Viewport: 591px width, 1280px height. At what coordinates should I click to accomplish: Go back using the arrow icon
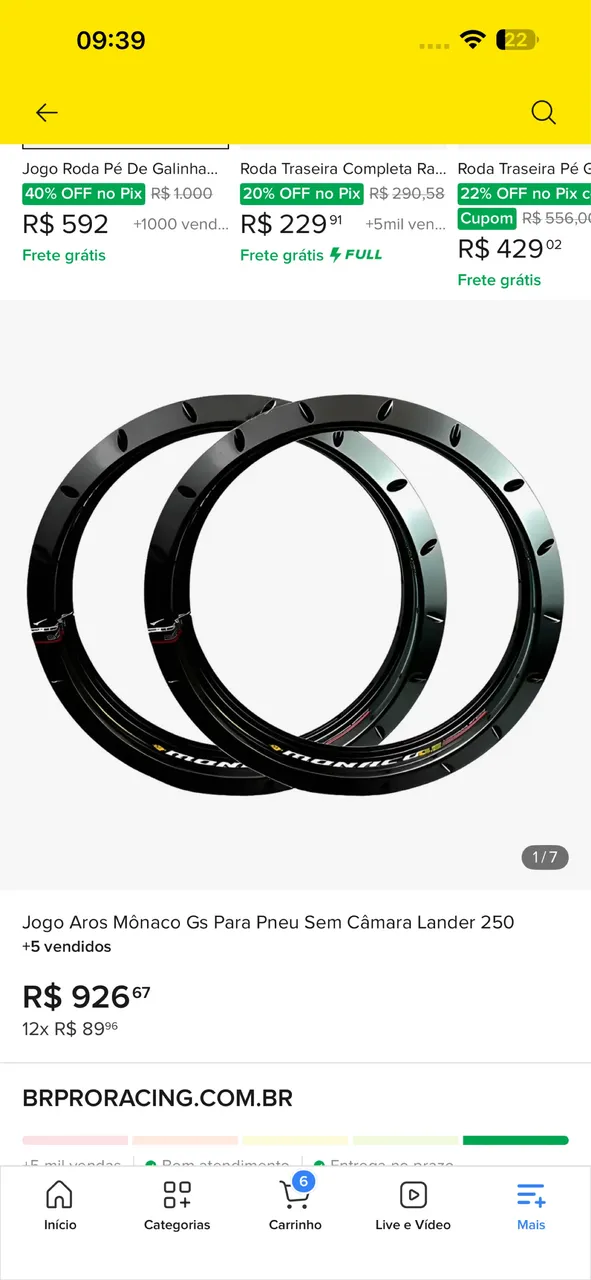(x=47, y=112)
